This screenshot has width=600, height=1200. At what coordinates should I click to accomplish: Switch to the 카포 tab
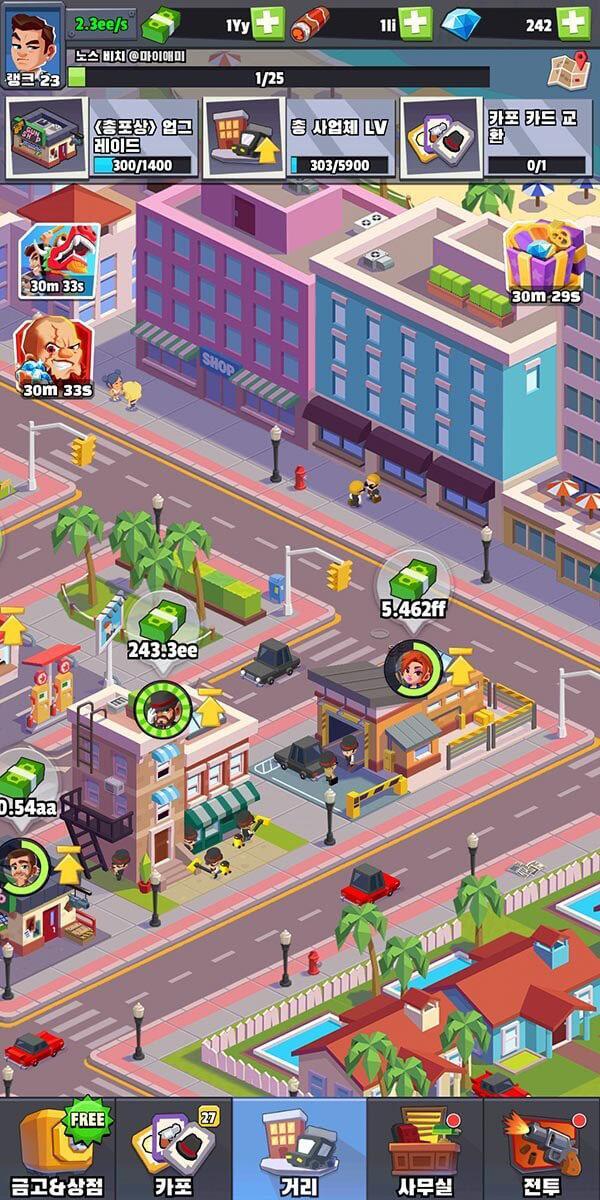pos(174,1150)
